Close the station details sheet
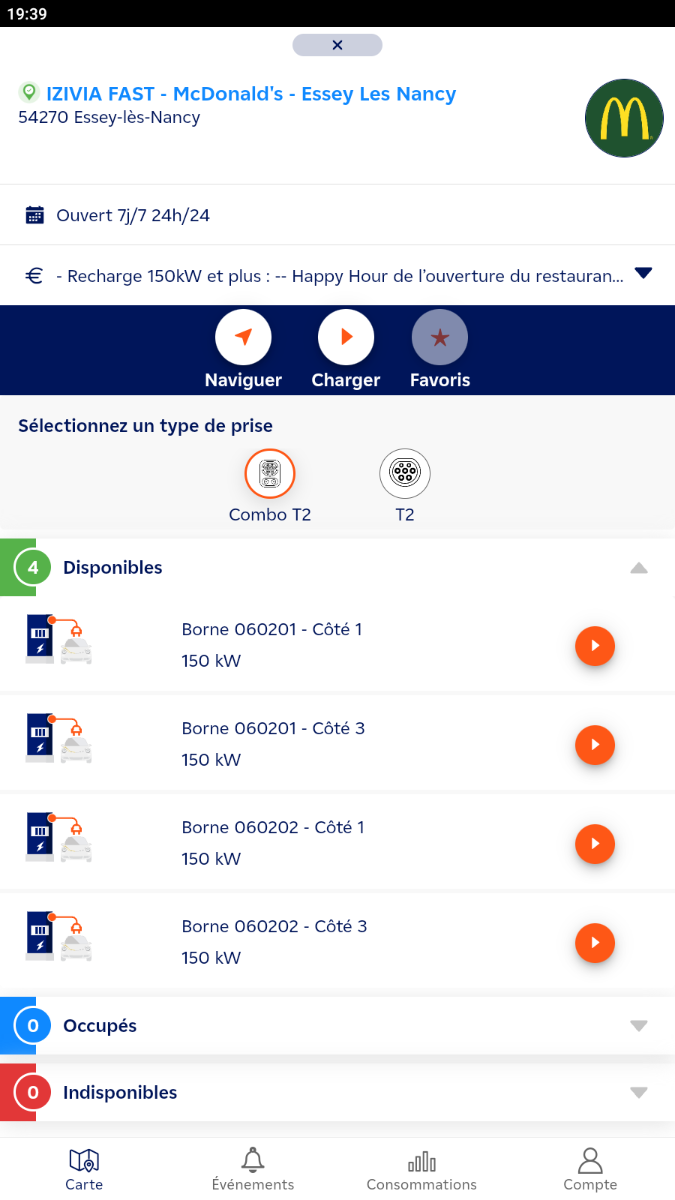The height and width of the screenshot is (1200, 675). pos(337,45)
